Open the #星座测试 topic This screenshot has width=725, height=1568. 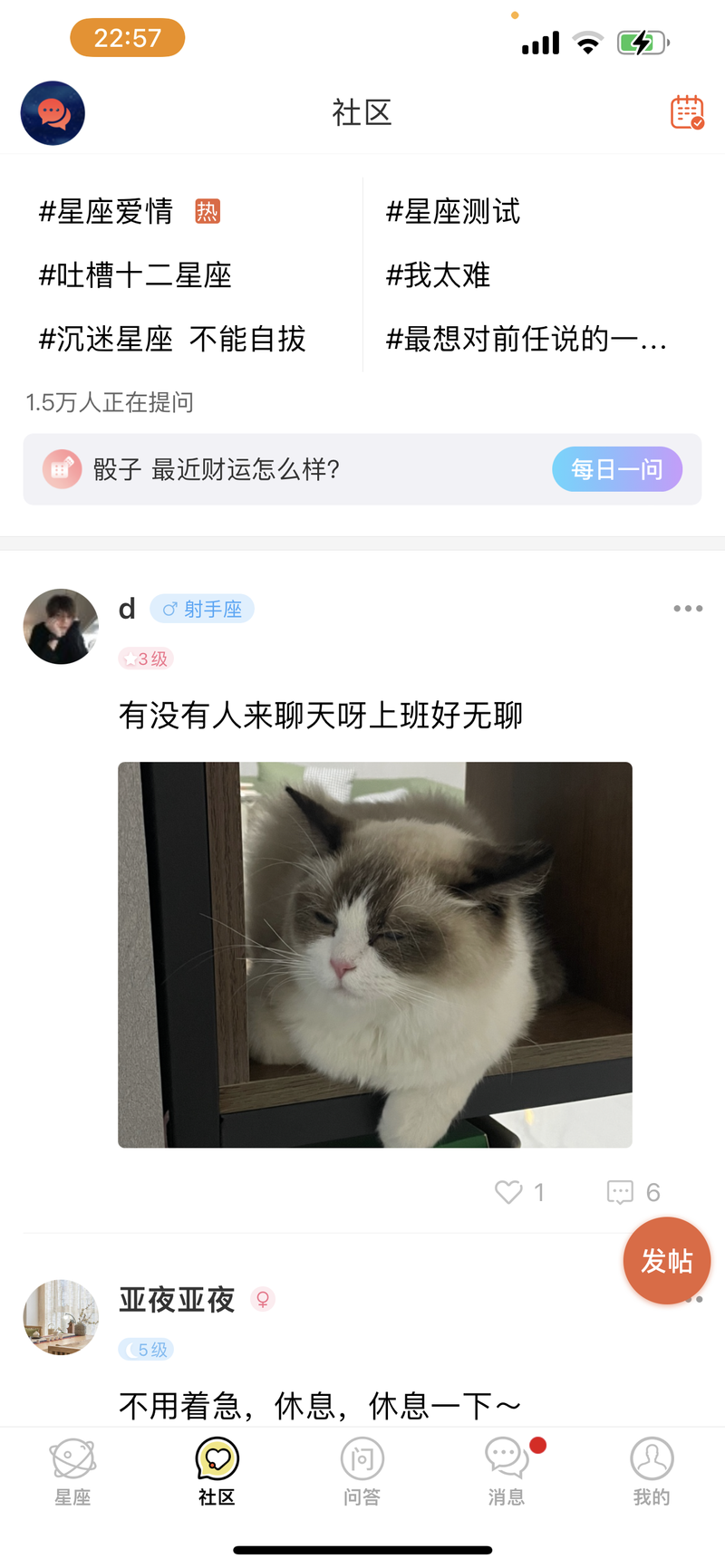point(453,212)
